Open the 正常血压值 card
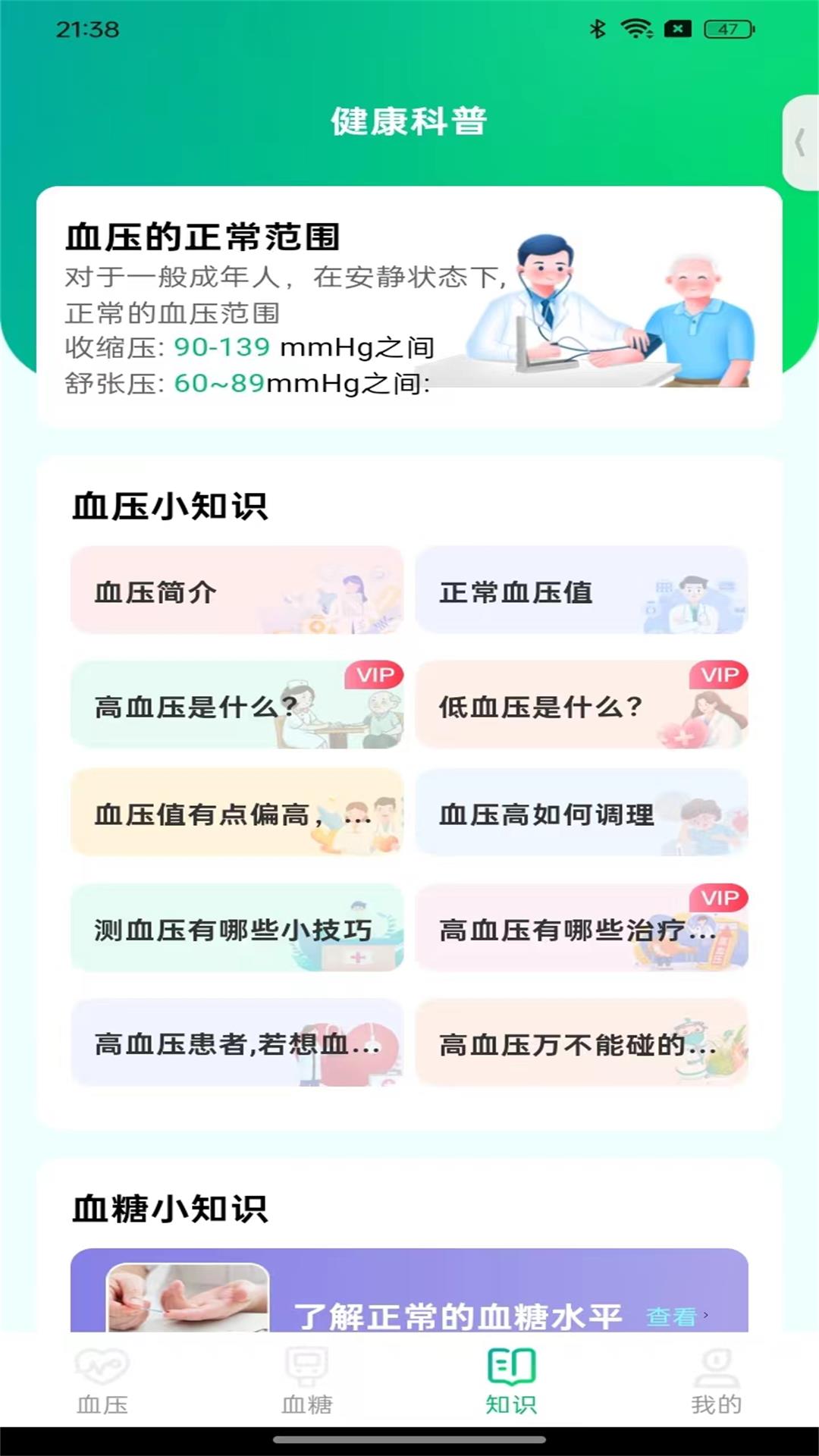This screenshot has width=819, height=1456. 581,591
